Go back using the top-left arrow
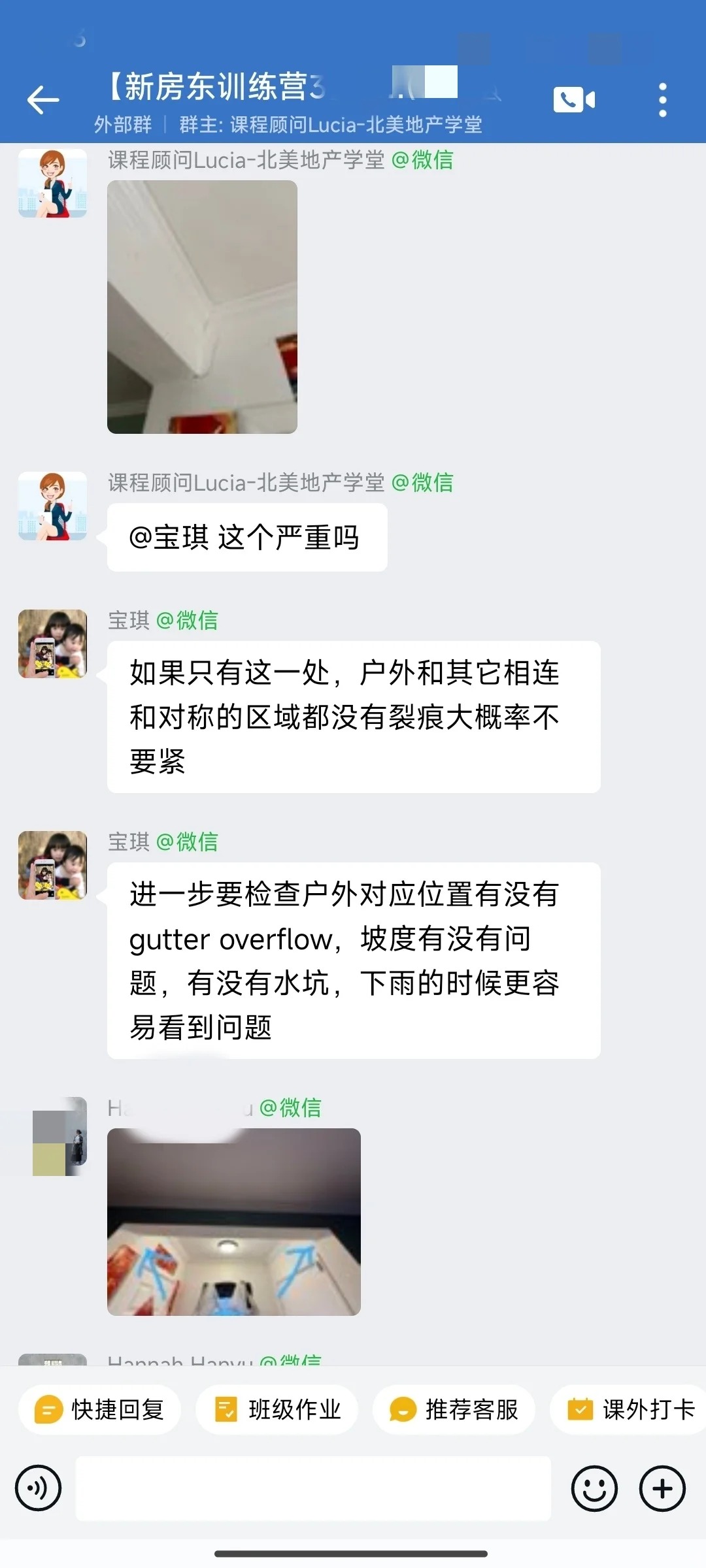The height and width of the screenshot is (1568, 706). coord(43,100)
